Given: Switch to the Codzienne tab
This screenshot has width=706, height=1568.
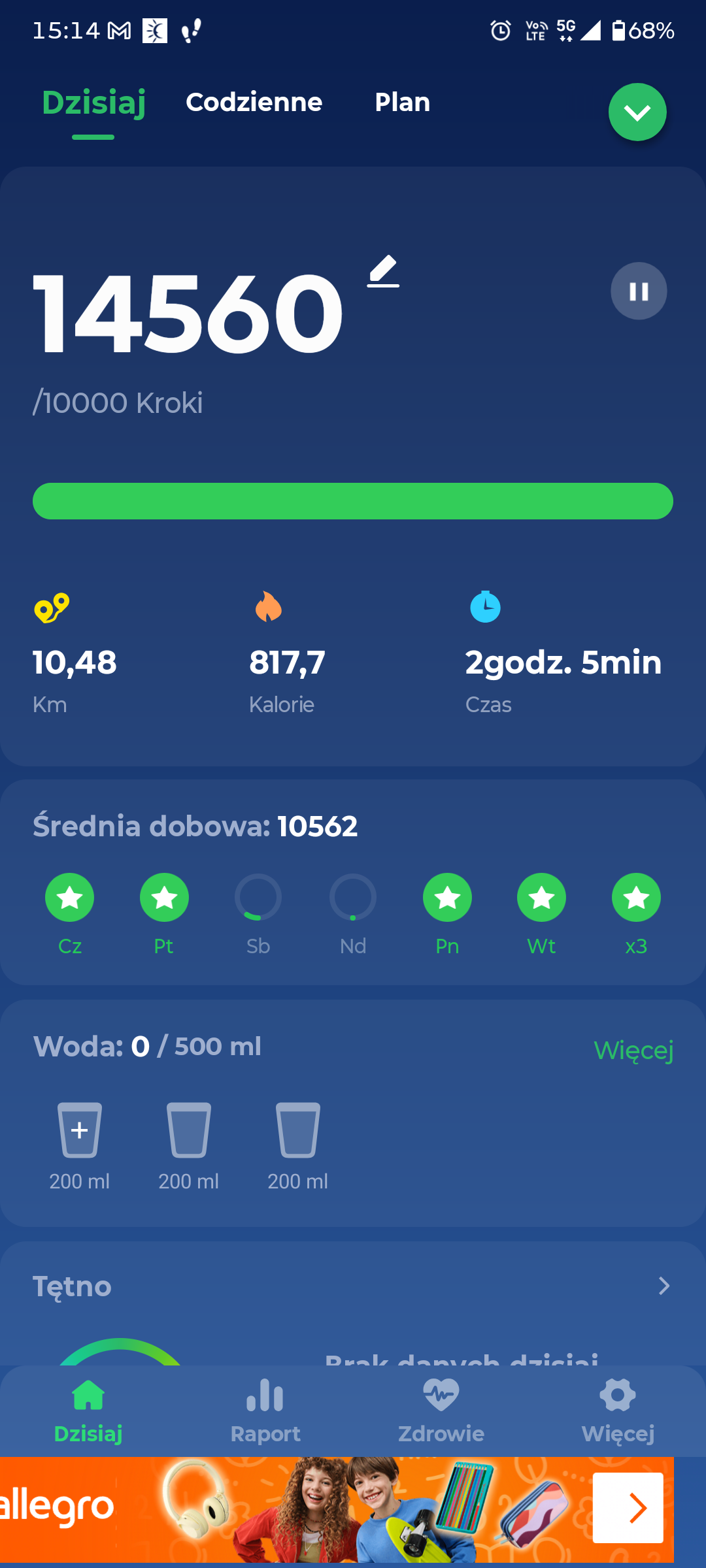Looking at the screenshot, I should point(254,102).
